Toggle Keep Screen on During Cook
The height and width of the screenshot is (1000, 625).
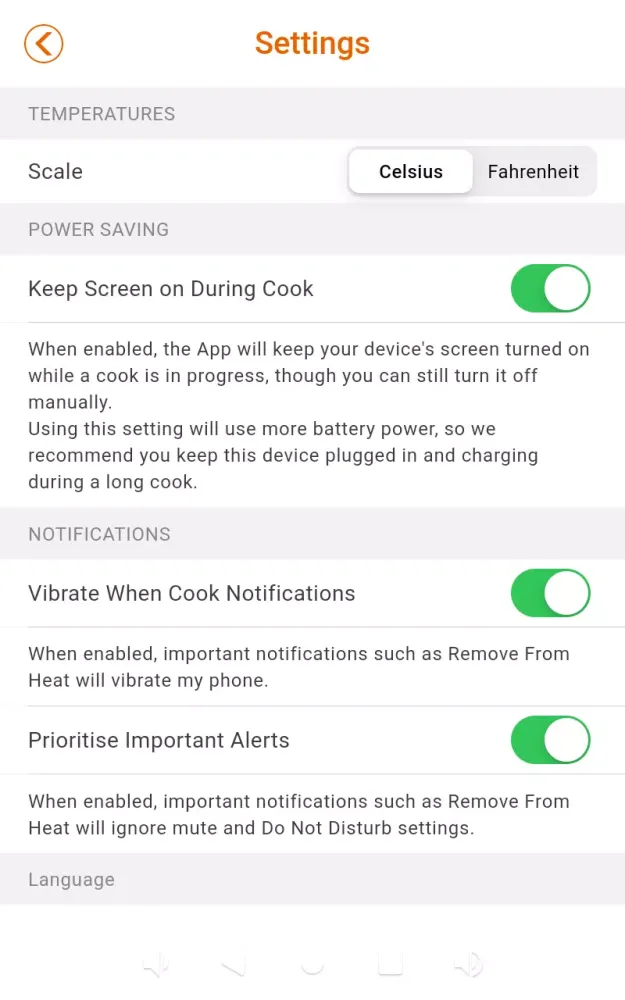click(x=550, y=289)
